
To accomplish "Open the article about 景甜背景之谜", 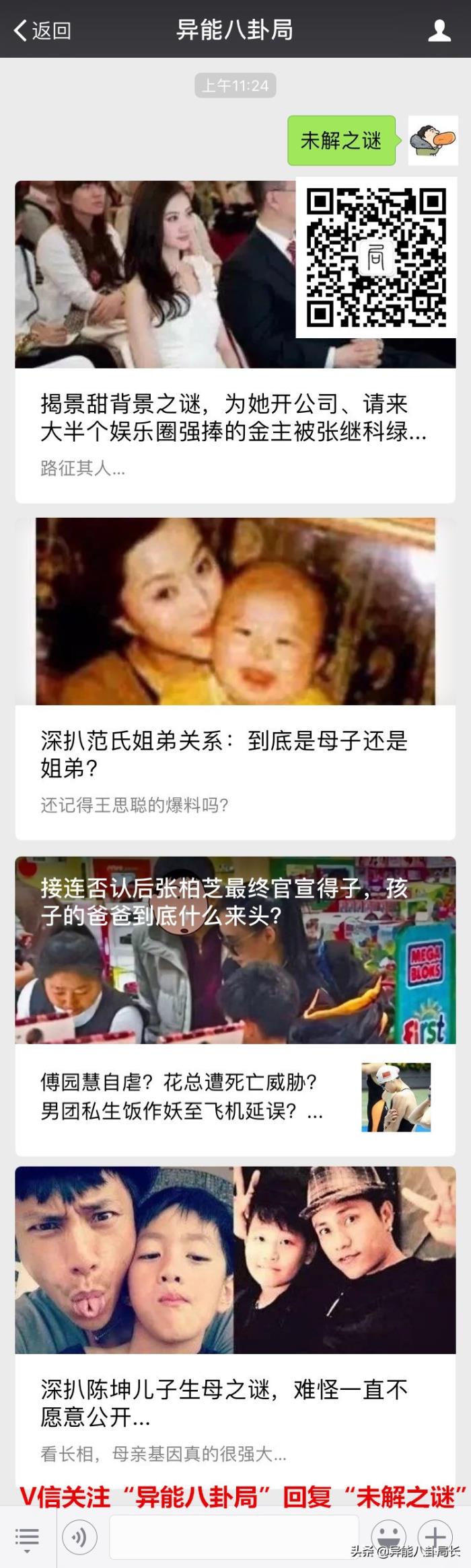I will 234,417.
